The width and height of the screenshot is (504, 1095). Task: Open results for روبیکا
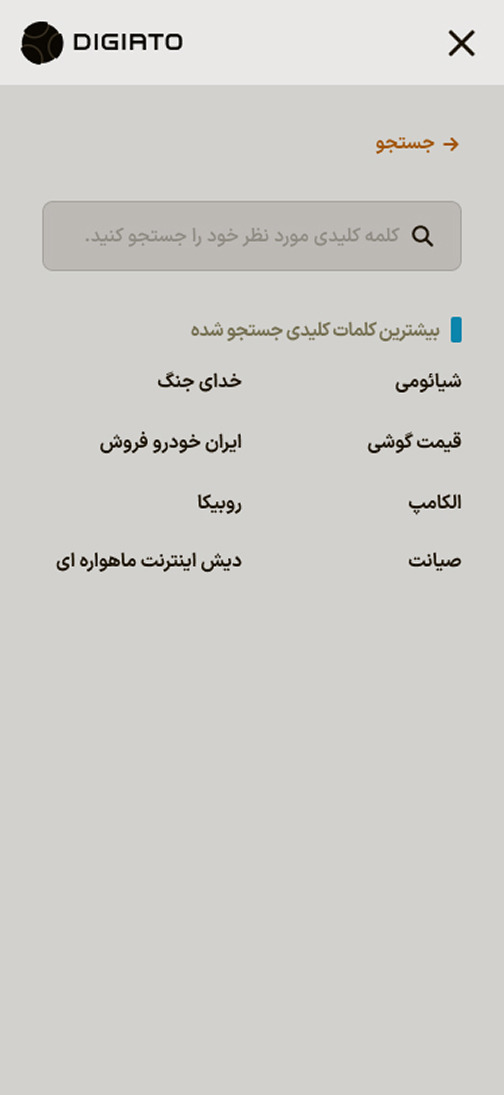tap(219, 503)
